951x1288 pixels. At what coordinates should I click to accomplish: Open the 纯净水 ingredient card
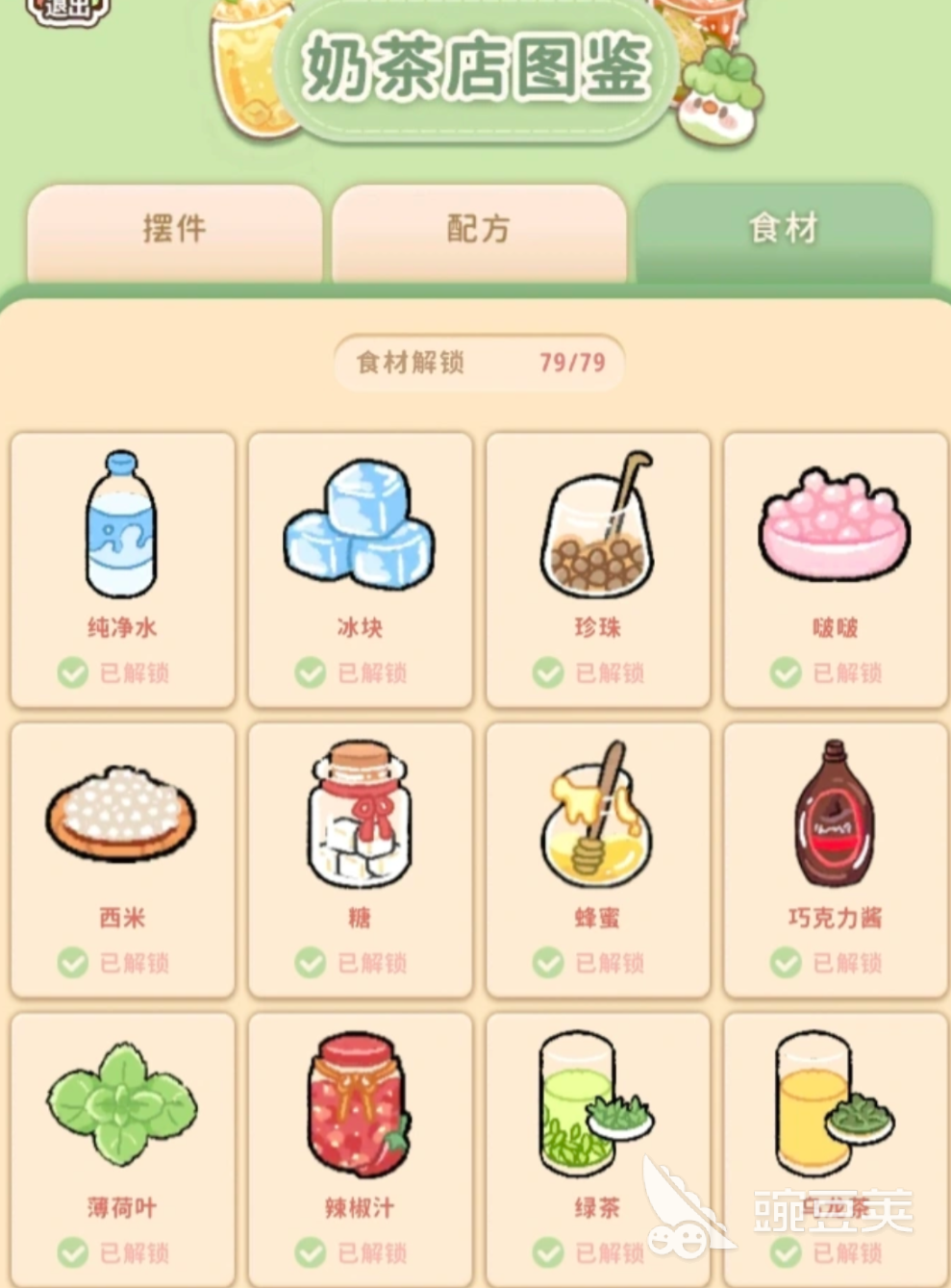123,569
